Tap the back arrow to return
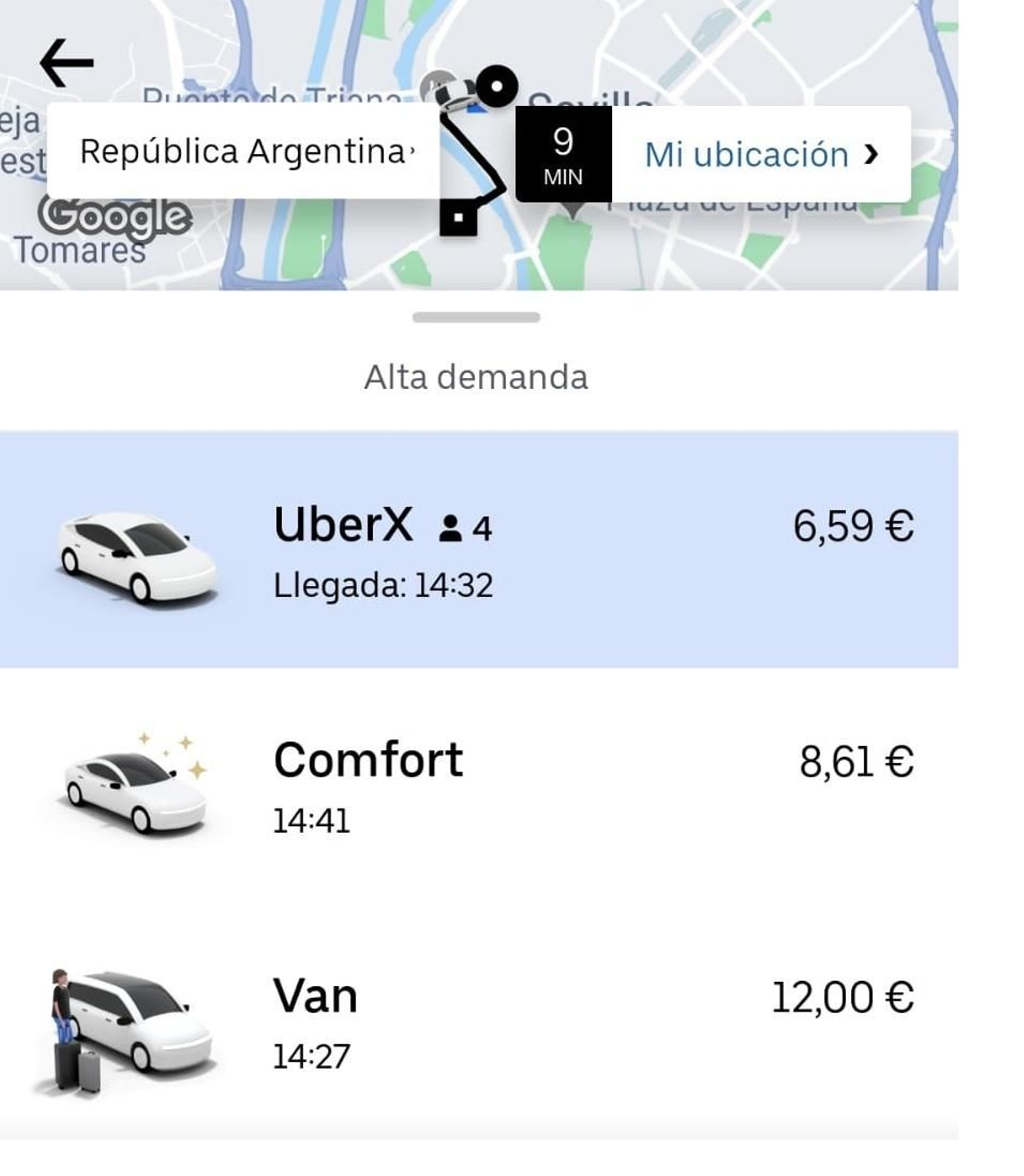 pos(66,61)
